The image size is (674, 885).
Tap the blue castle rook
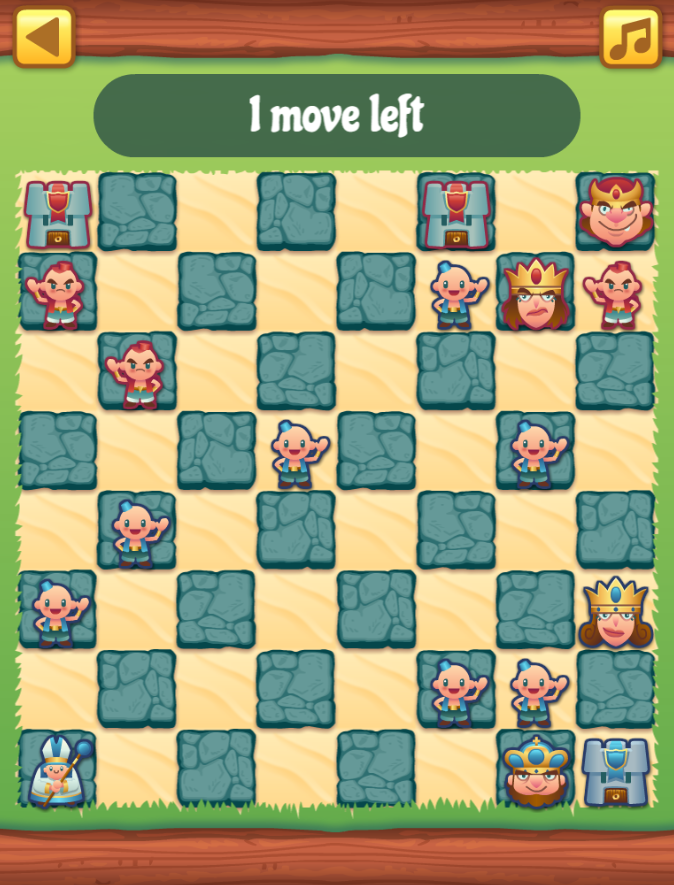(615, 771)
